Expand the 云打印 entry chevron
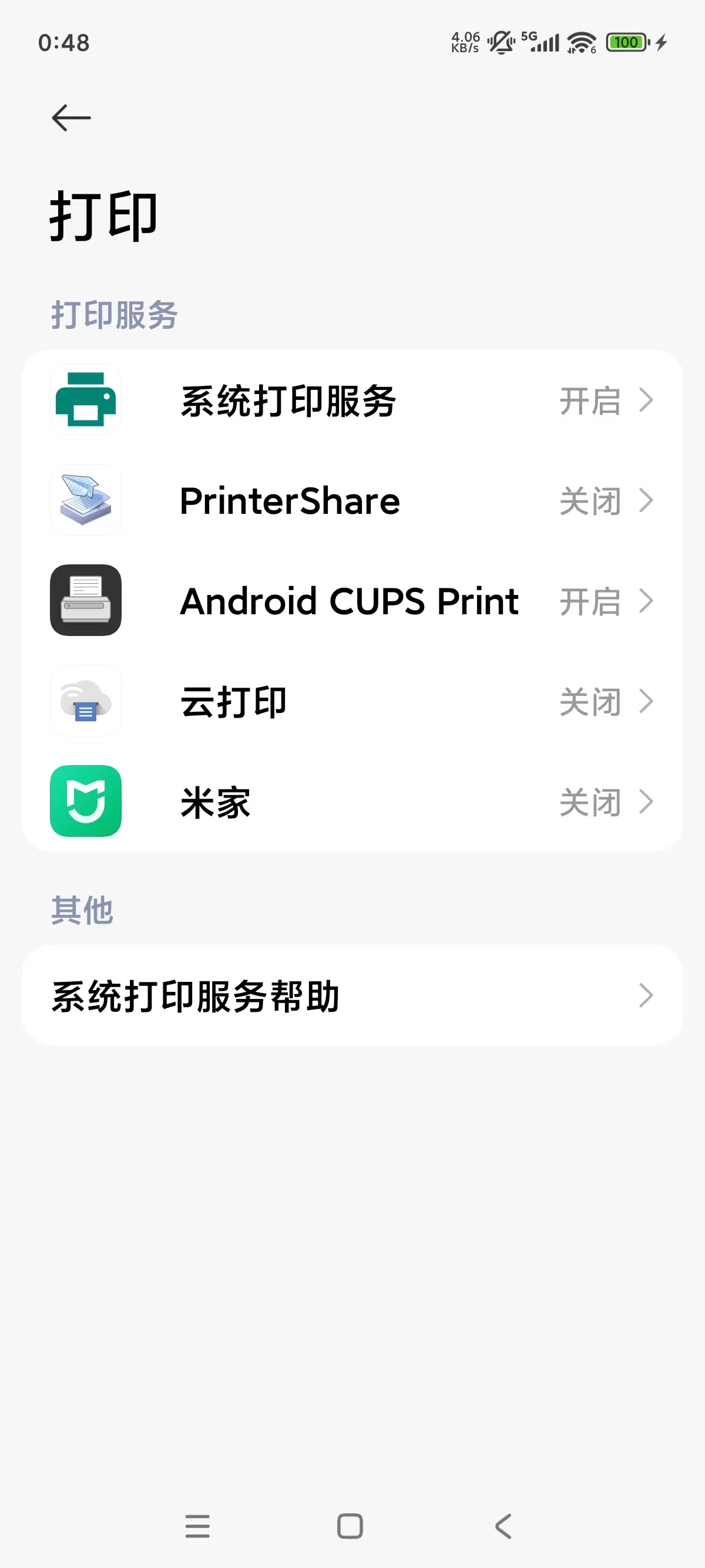This screenshot has height=1568, width=705. [x=647, y=701]
